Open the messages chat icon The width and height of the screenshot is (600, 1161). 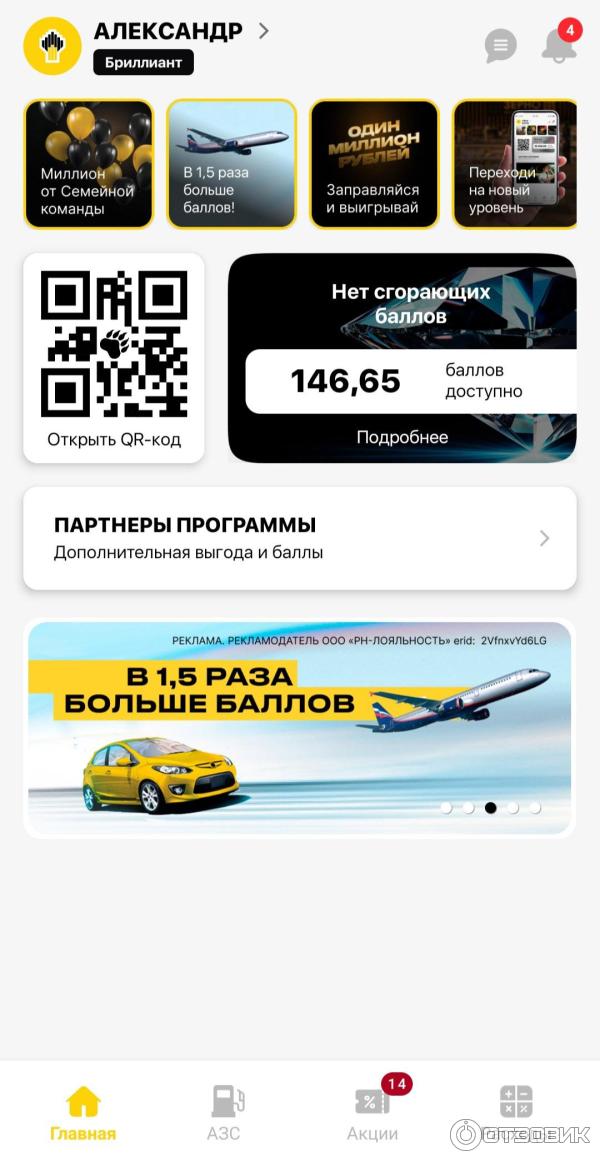(x=500, y=45)
